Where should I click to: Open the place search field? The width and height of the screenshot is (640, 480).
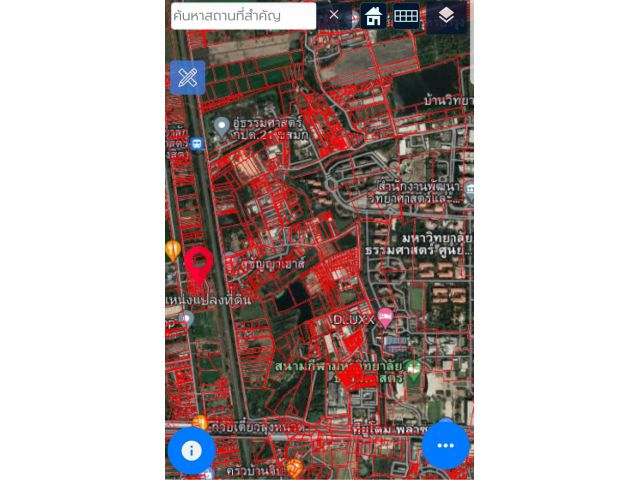(x=243, y=16)
